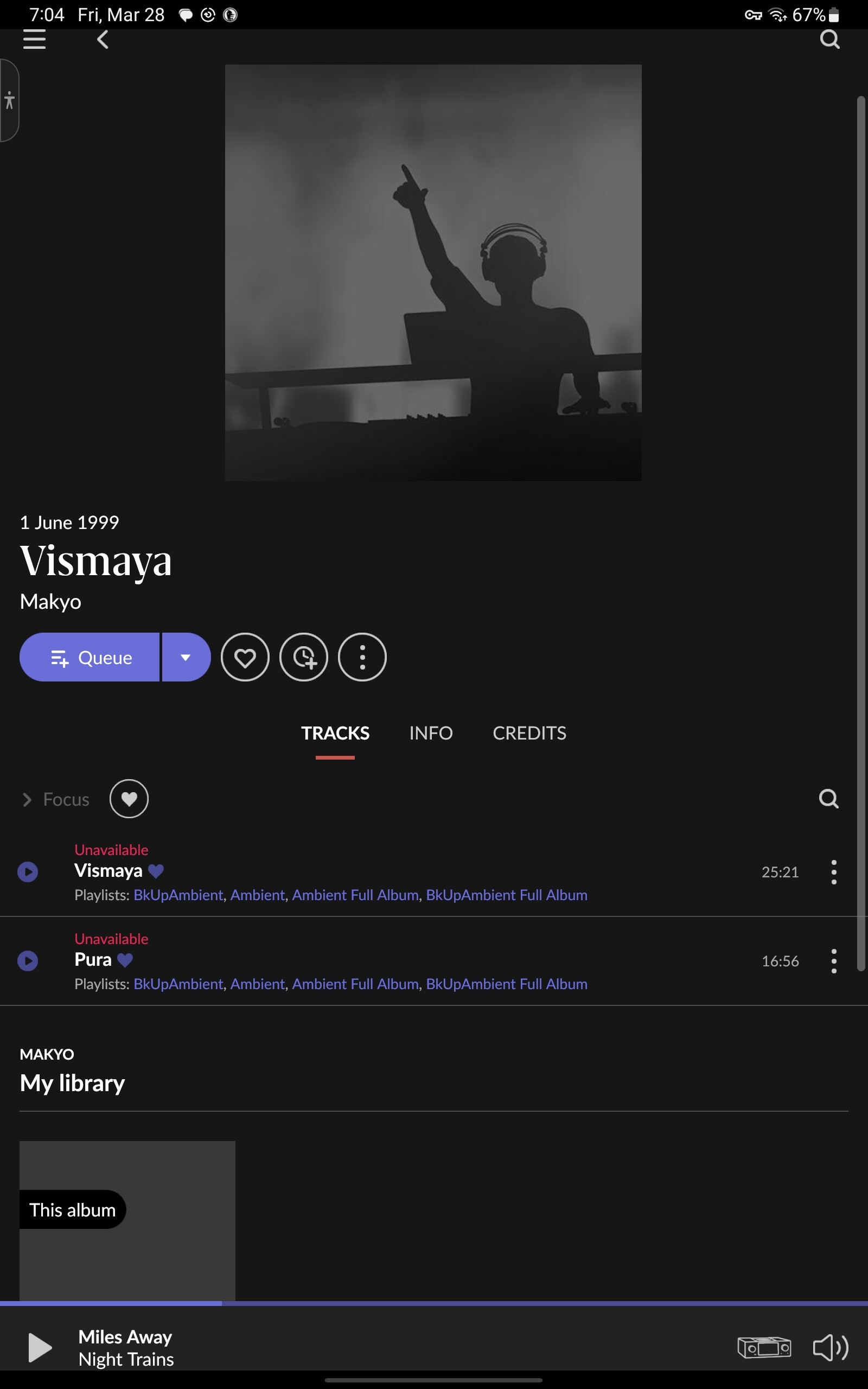
Task: Open search from the top bar
Action: pos(829,39)
